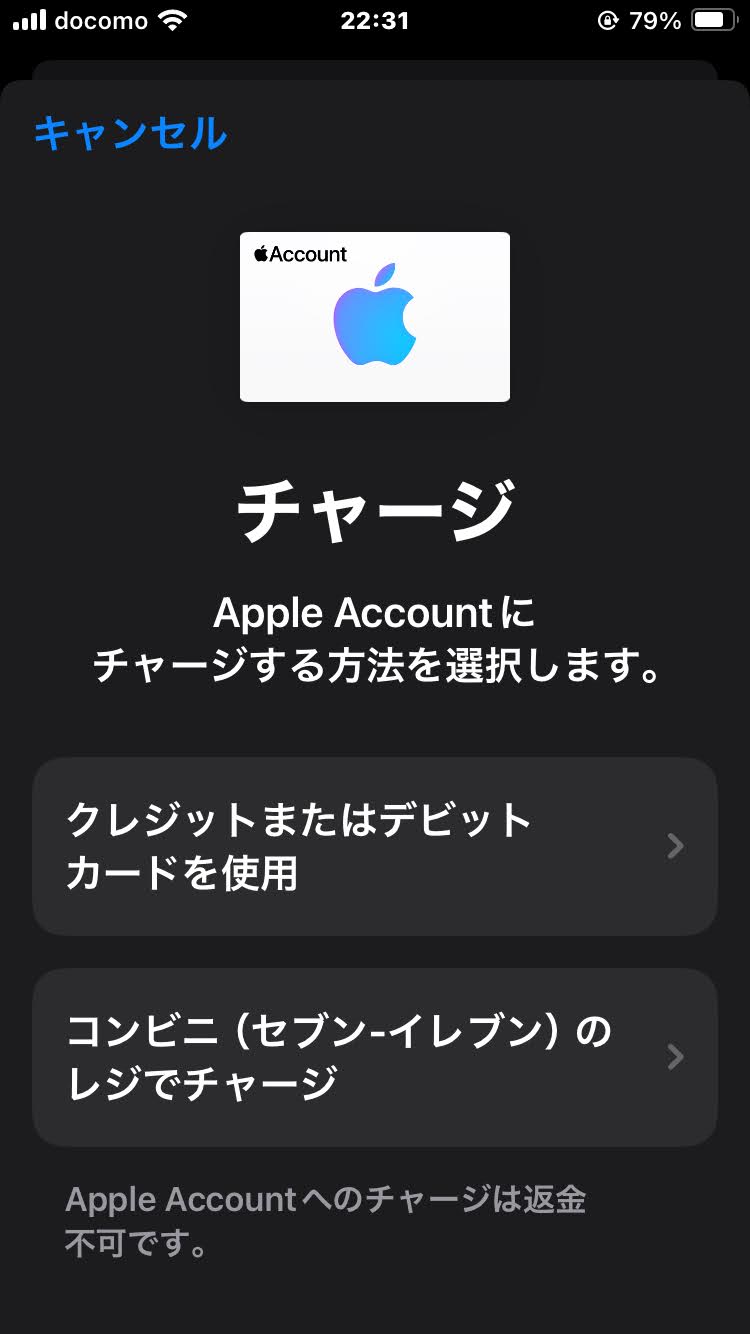Image resolution: width=750 pixels, height=1334 pixels.
Task: Select コンビニ（セブン-イレブン）のレジでチャージ
Action: (x=375, y=1056)
